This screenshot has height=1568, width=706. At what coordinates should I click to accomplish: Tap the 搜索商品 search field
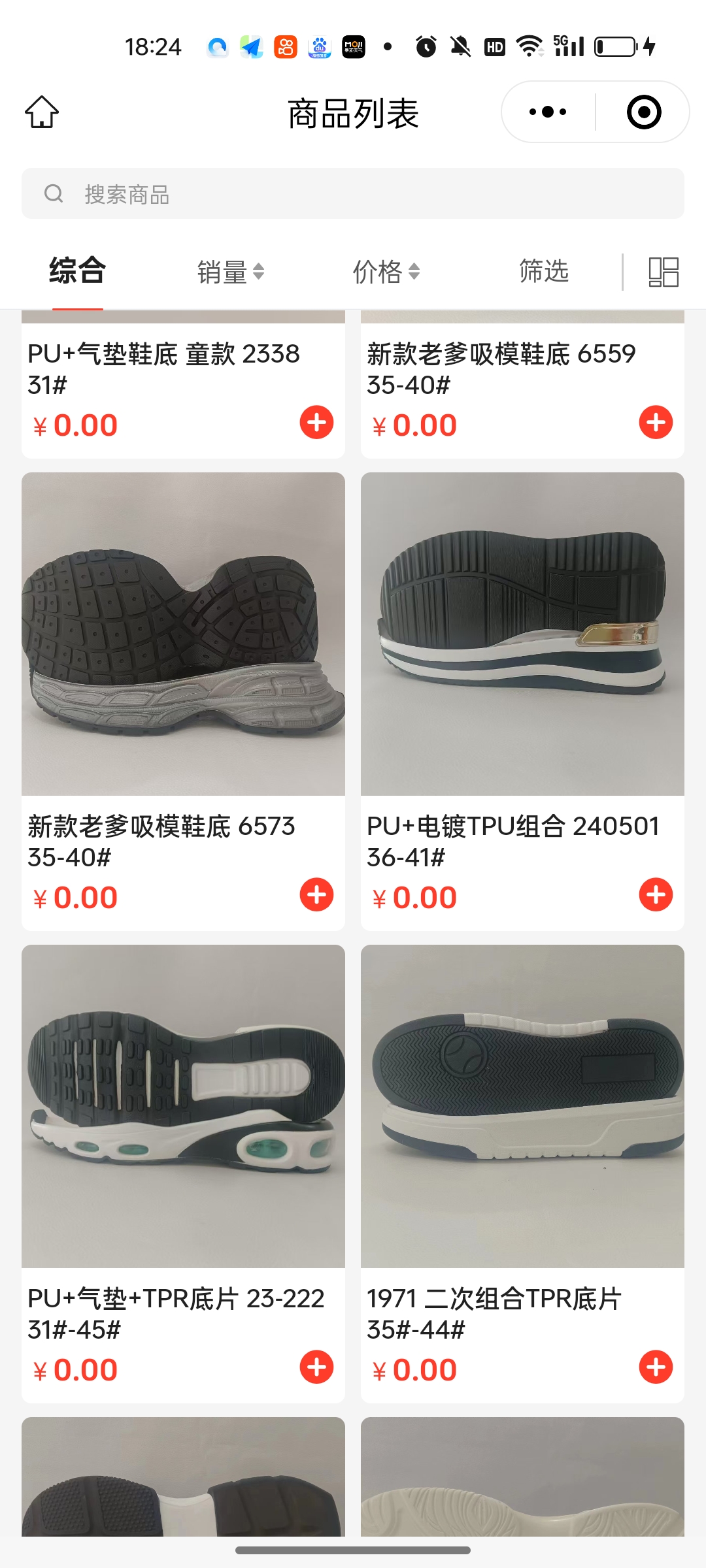(x=353, y=194)
